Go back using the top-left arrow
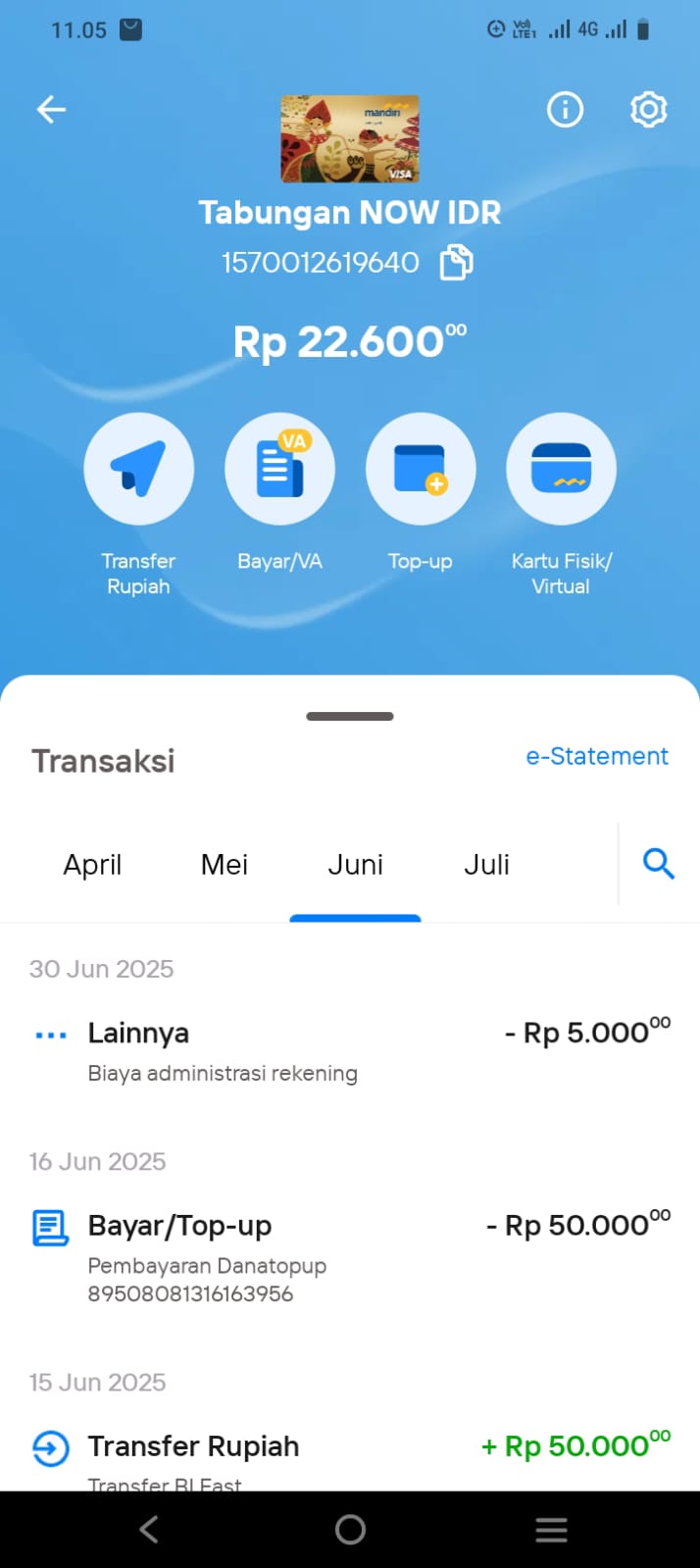 [x=51, y=110]
